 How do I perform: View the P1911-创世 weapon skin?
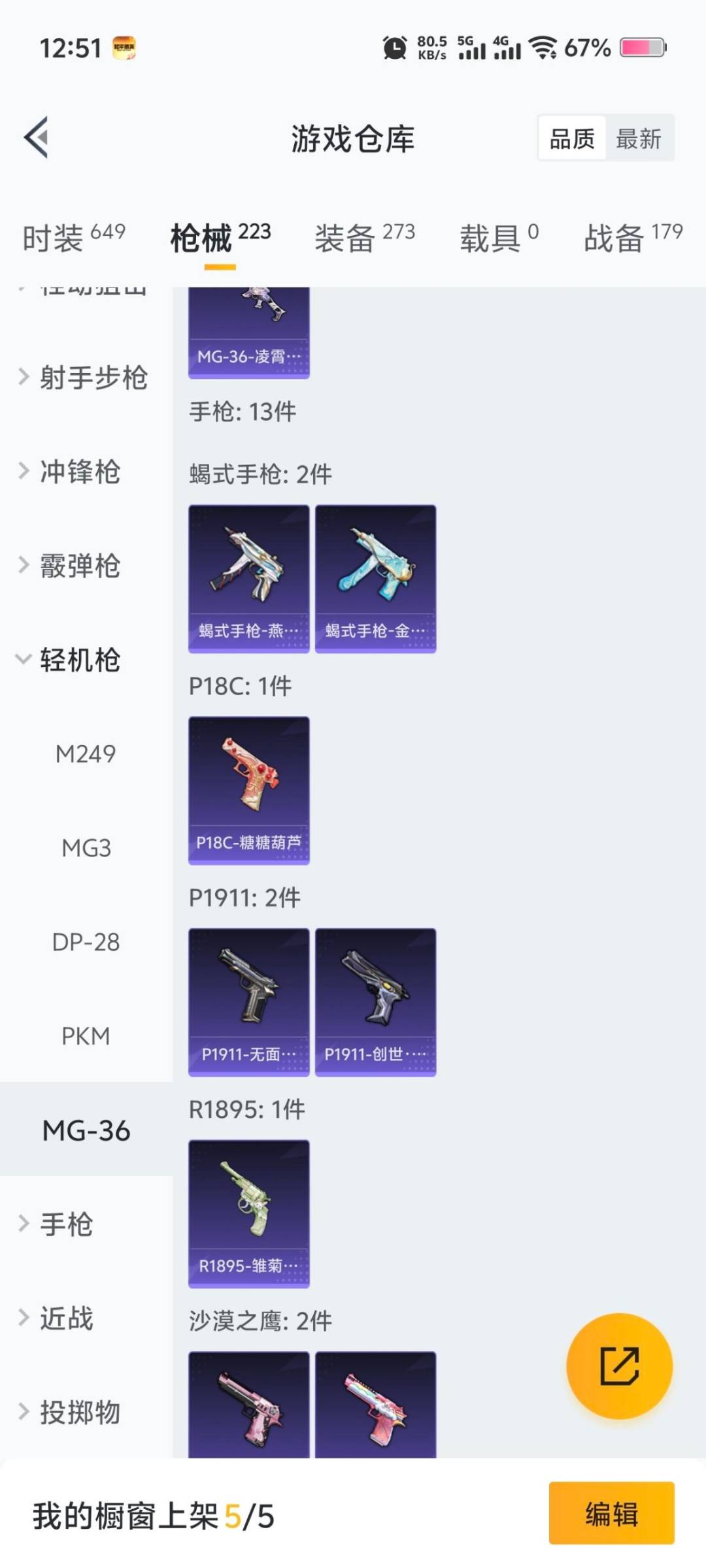[x=376, y=998]
